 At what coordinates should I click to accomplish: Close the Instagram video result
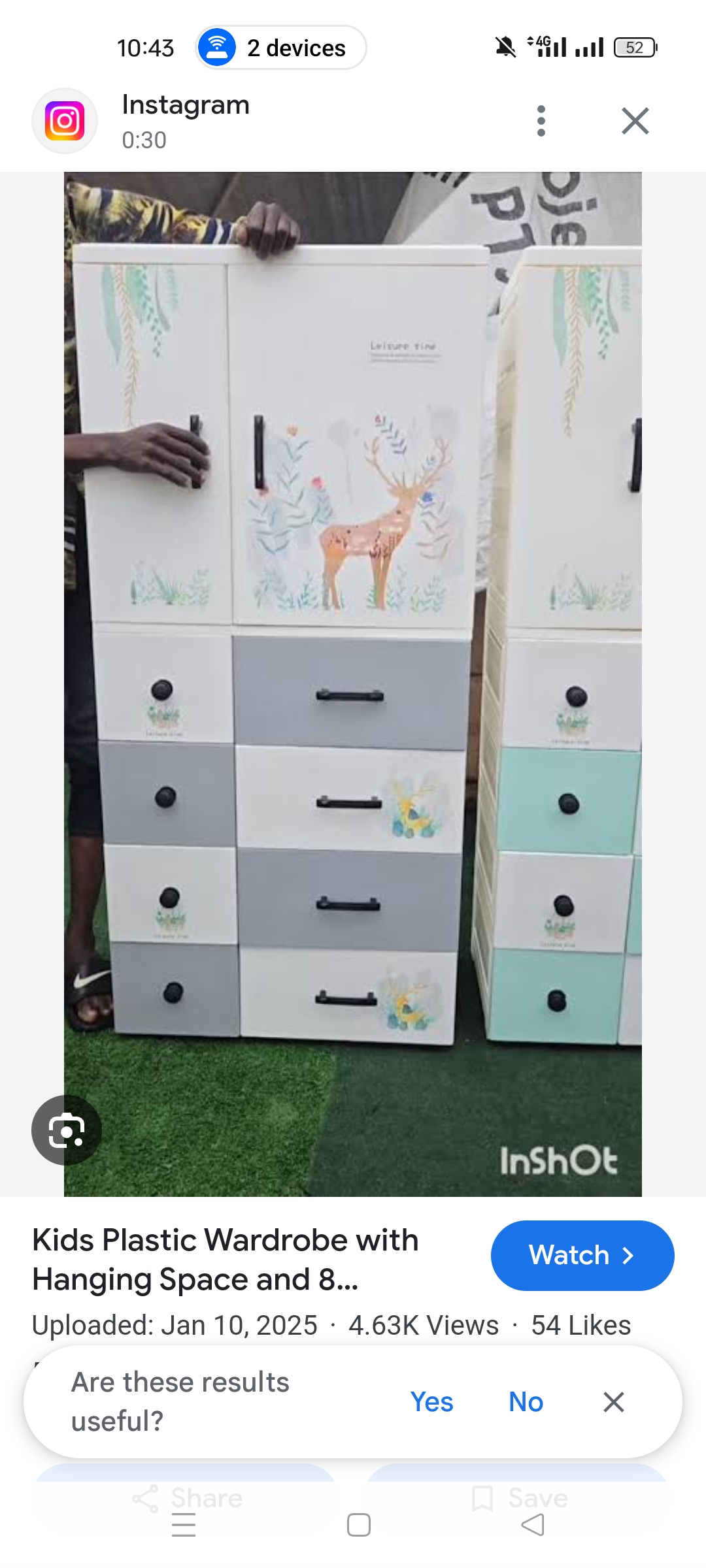[635, 121]
